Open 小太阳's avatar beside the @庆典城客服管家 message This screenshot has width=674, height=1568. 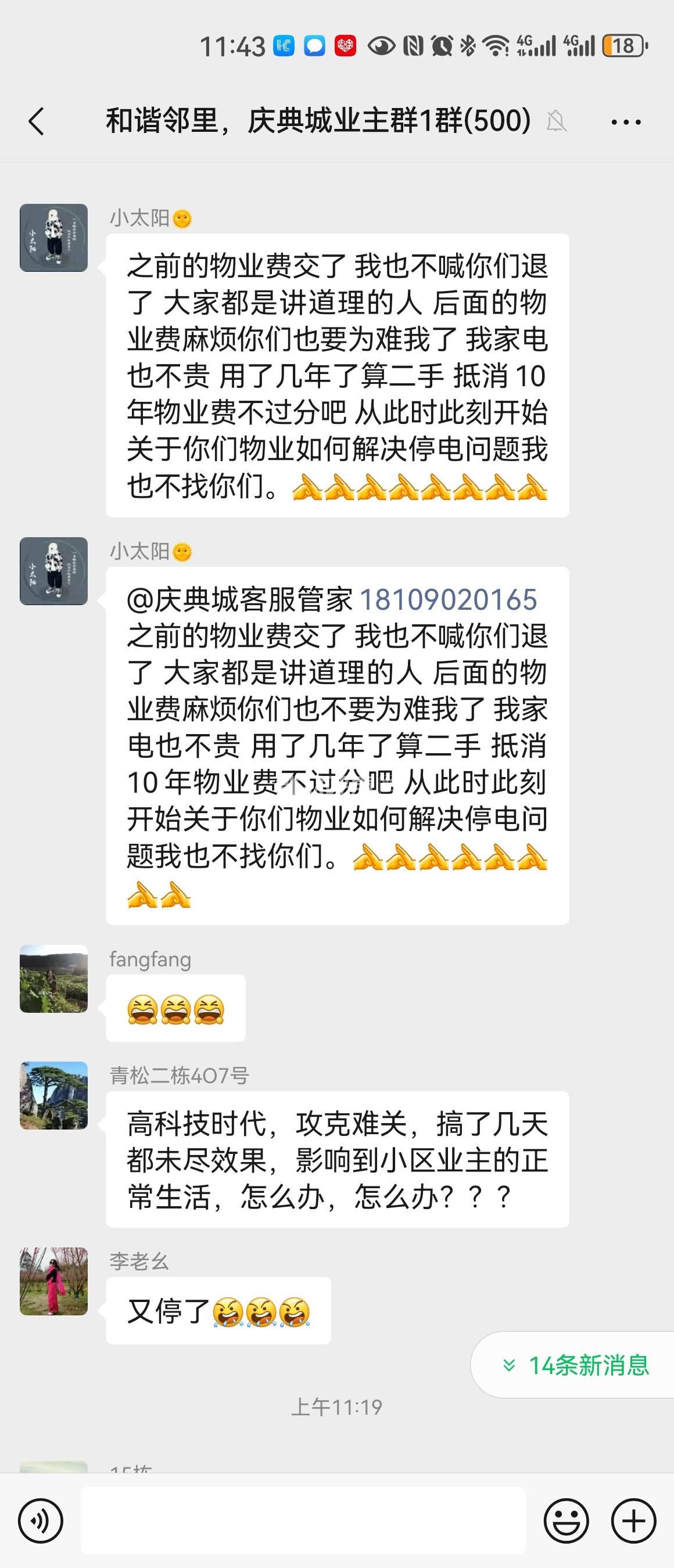pos(53,571)
